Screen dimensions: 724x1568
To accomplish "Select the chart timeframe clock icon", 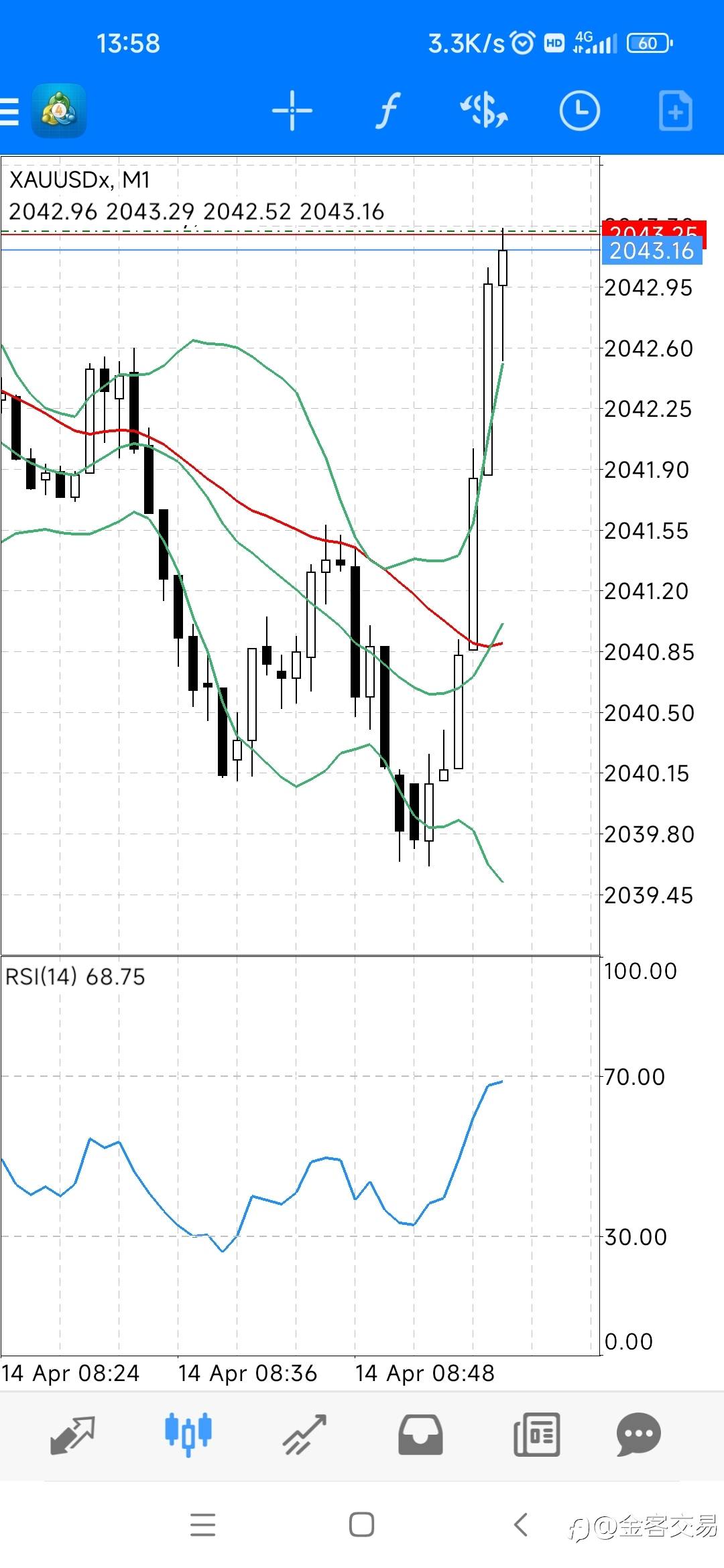I will 579,111.
